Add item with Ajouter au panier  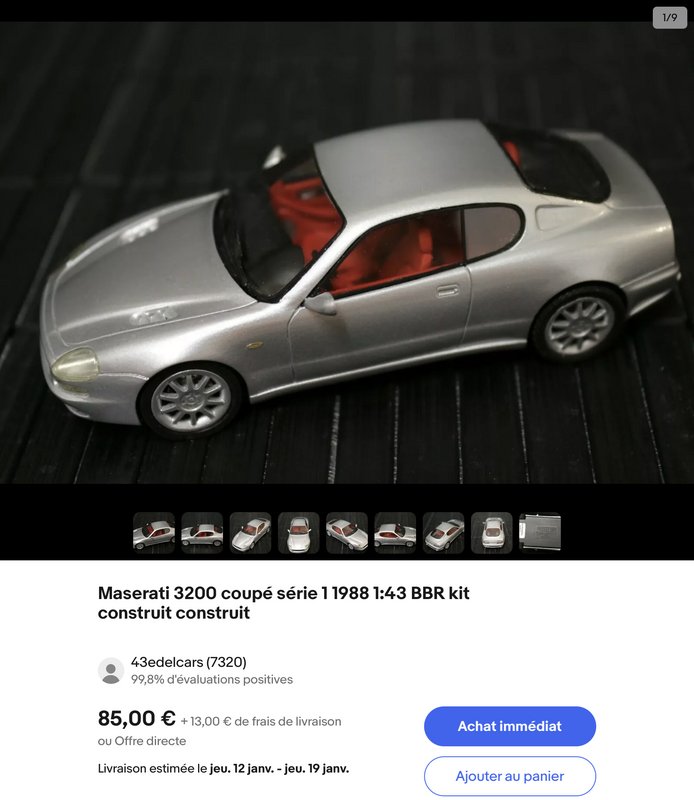pyautogui.click(x=509, y=776)
